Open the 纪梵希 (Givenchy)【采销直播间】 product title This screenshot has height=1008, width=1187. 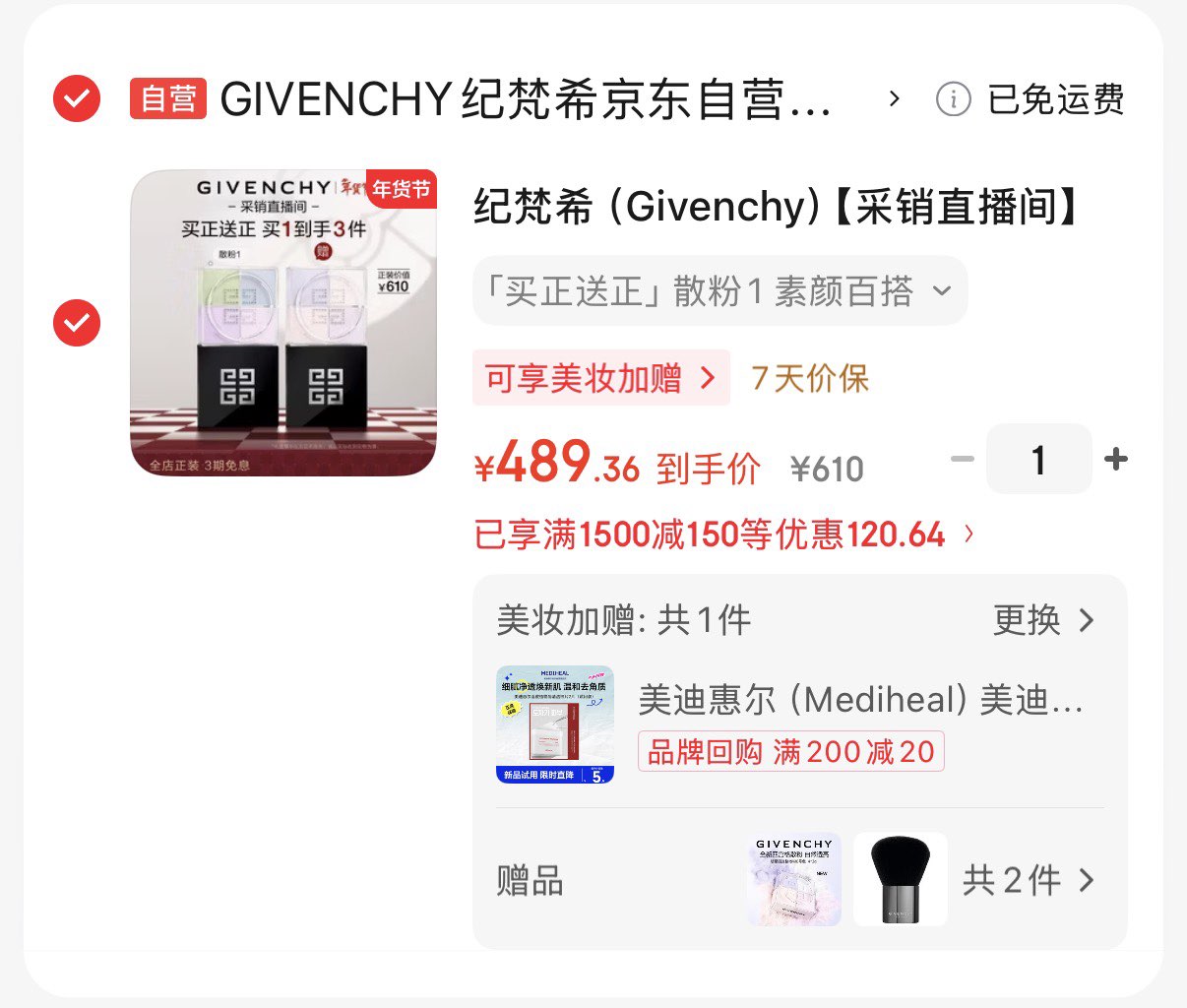click(779, 207)
